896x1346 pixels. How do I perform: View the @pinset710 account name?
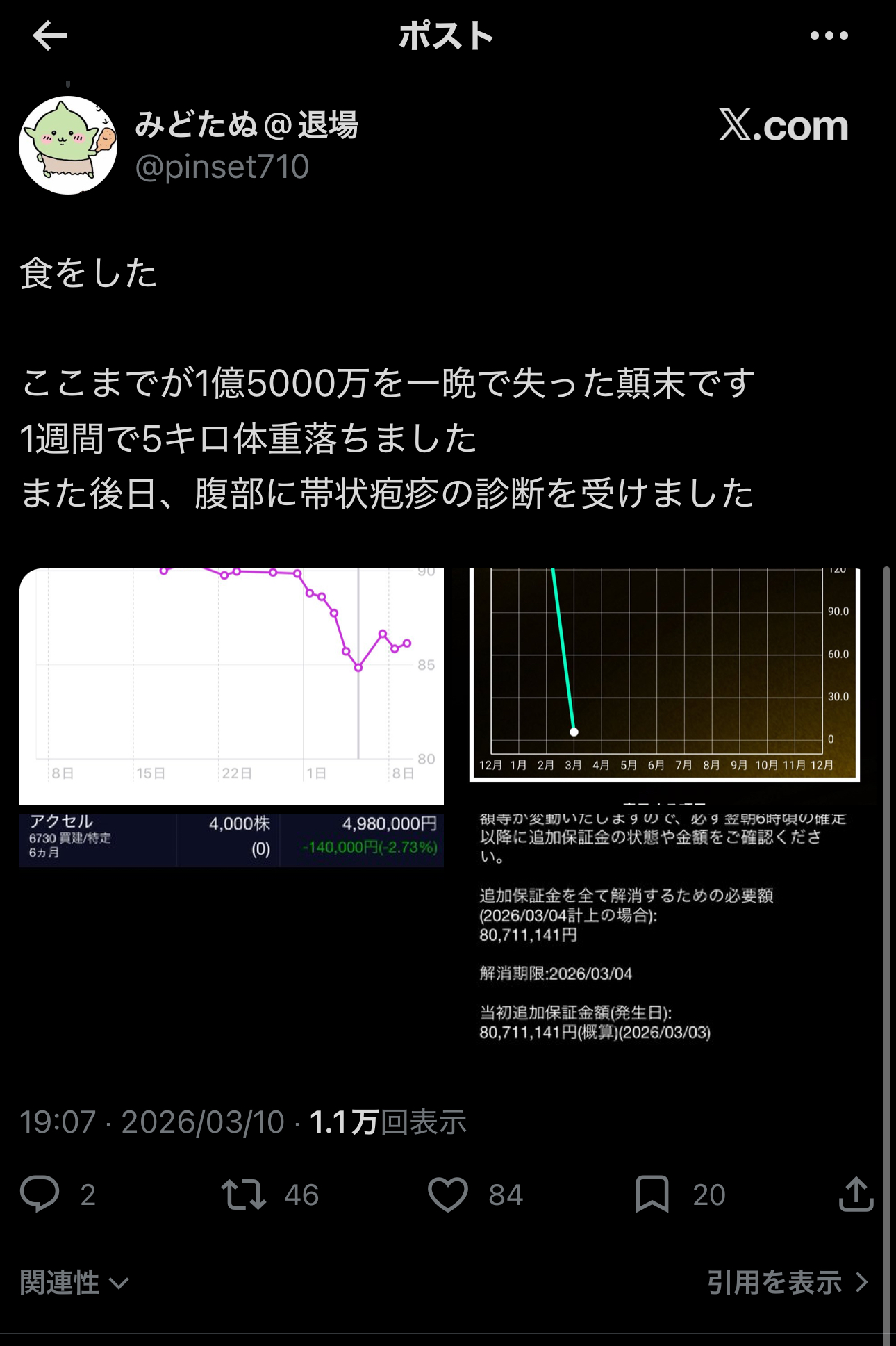coord(222,167)
